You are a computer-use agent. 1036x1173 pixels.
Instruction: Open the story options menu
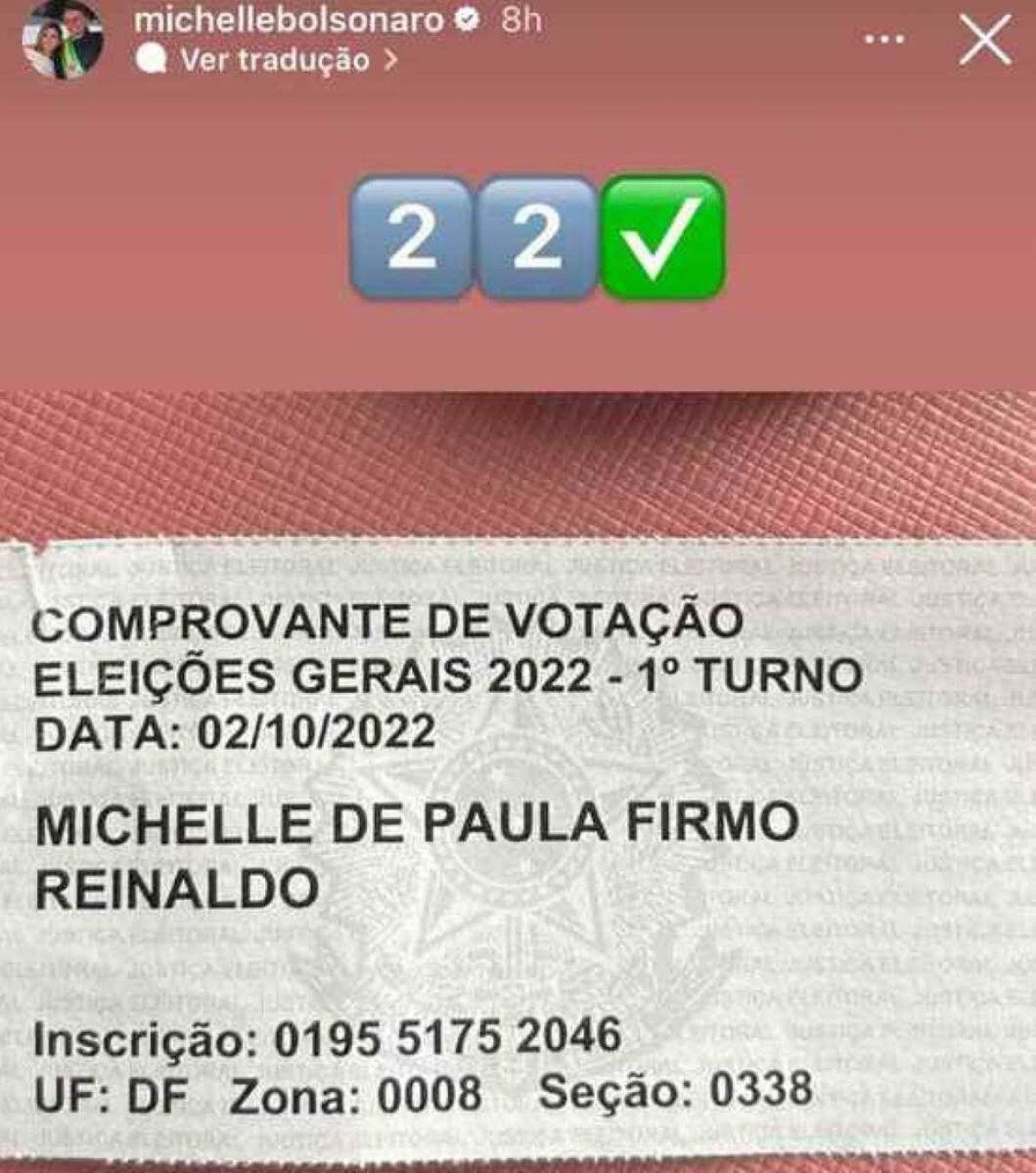coord(883,40)
